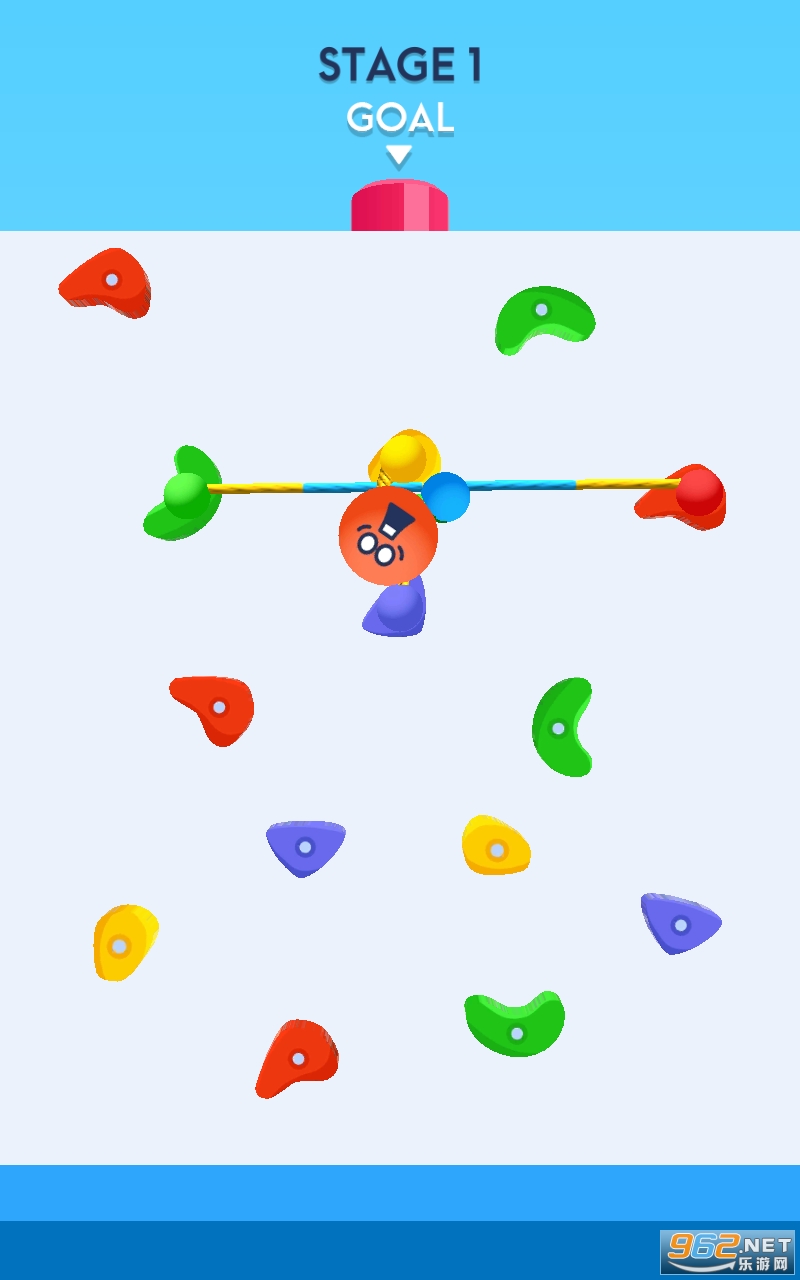This screenshot has height=1280, width=800.
Task: Tap the yellow hold gripped by the yellow hand
Action: point(405,458)
